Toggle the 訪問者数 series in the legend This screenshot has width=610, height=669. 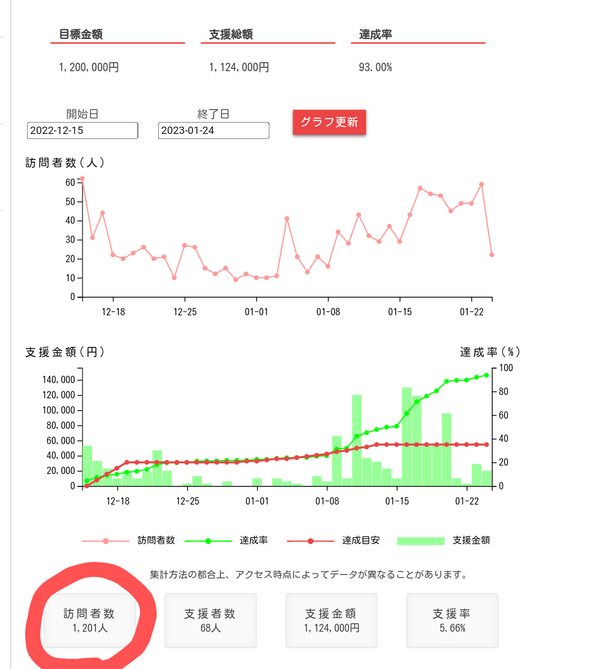click(133, 540)
